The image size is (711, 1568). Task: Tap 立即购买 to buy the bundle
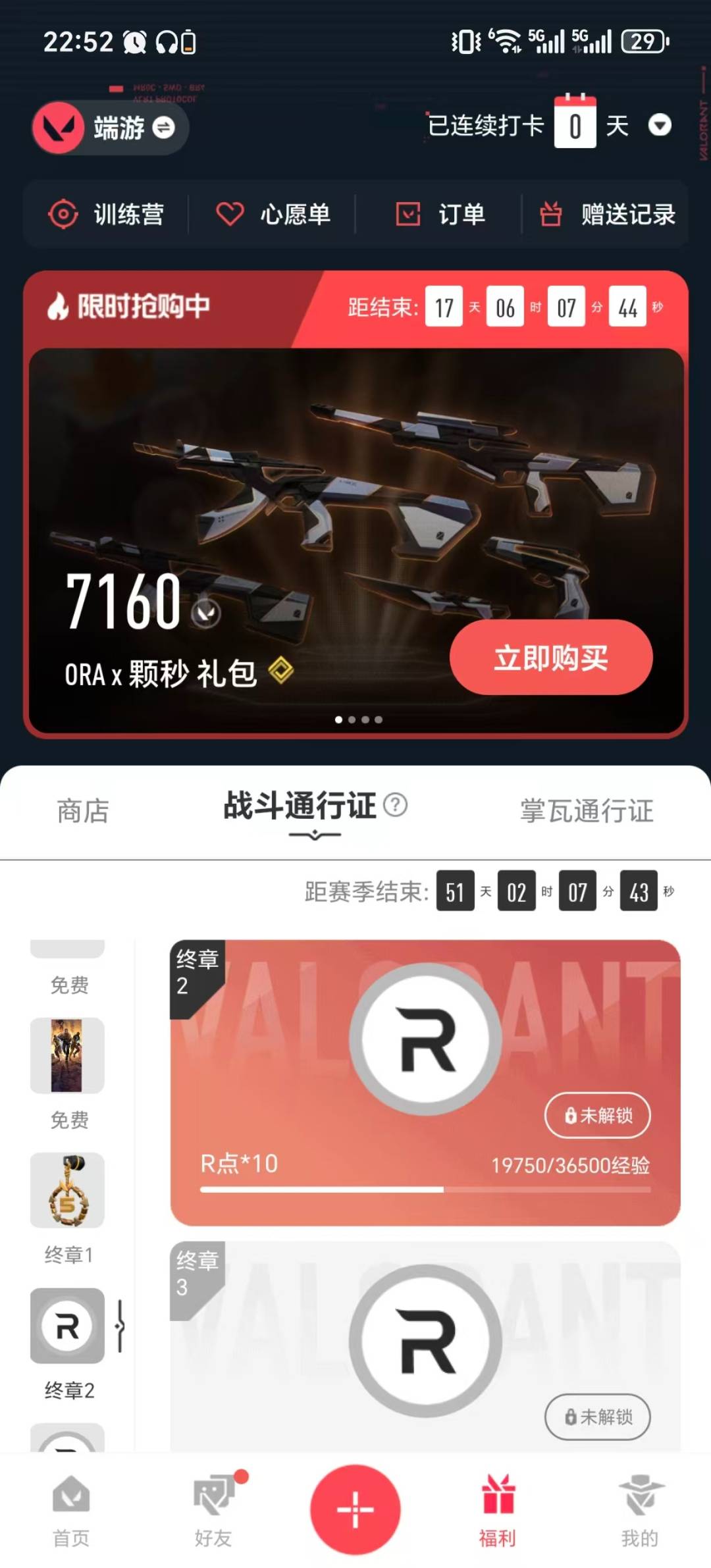[551, 658]
